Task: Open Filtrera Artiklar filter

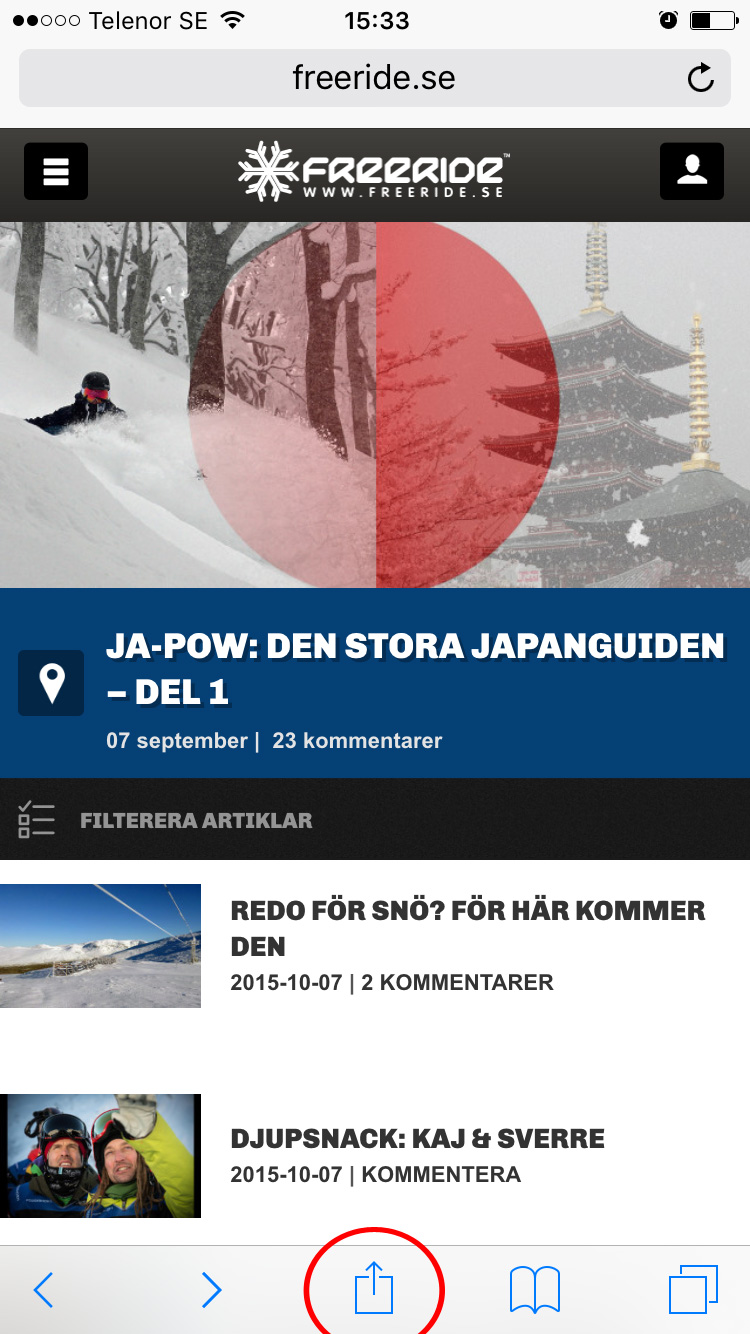Action: [x=196, y=820]
